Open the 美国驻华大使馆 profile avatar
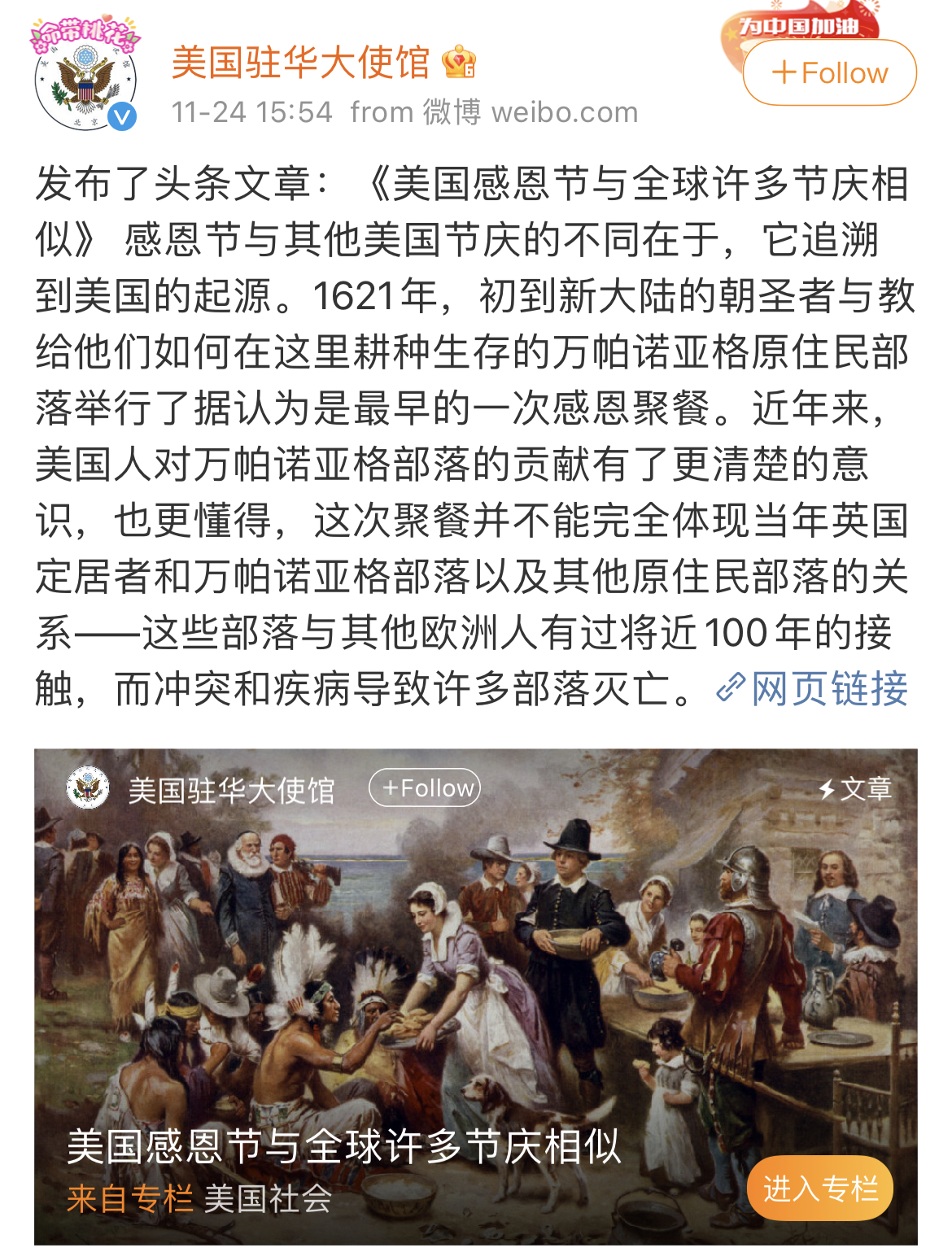952x1252 pixels. pyautogui.click(x=85, y=80)
